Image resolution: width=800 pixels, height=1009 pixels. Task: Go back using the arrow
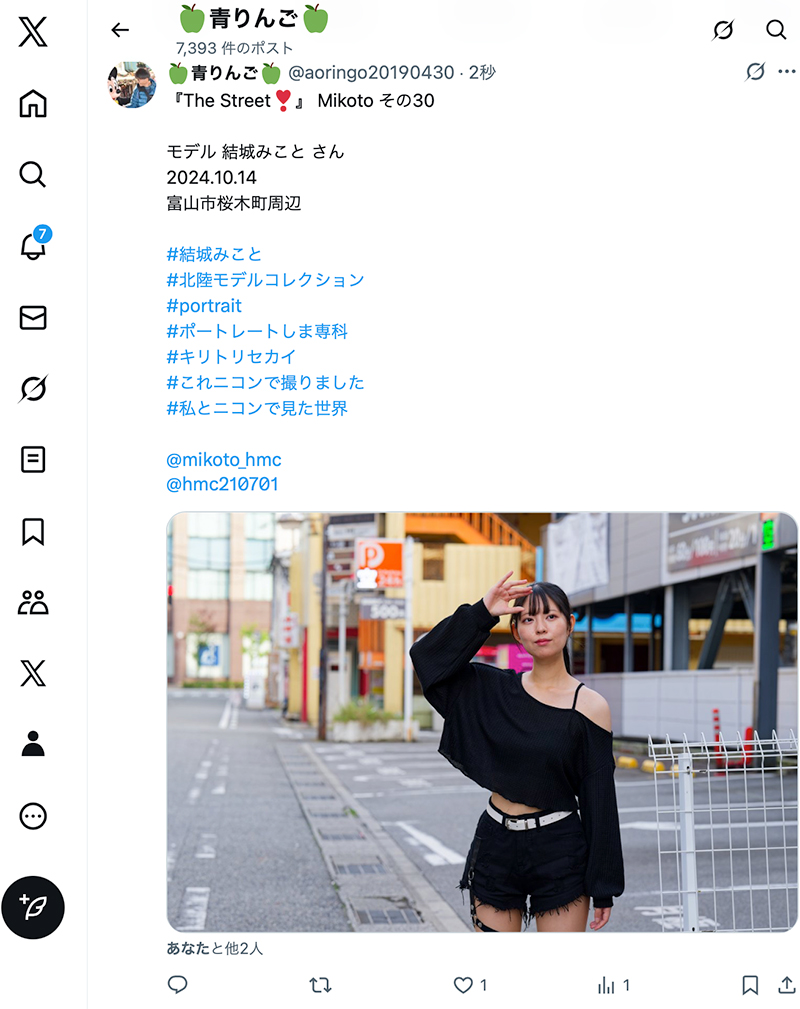(x=120, y=30)
